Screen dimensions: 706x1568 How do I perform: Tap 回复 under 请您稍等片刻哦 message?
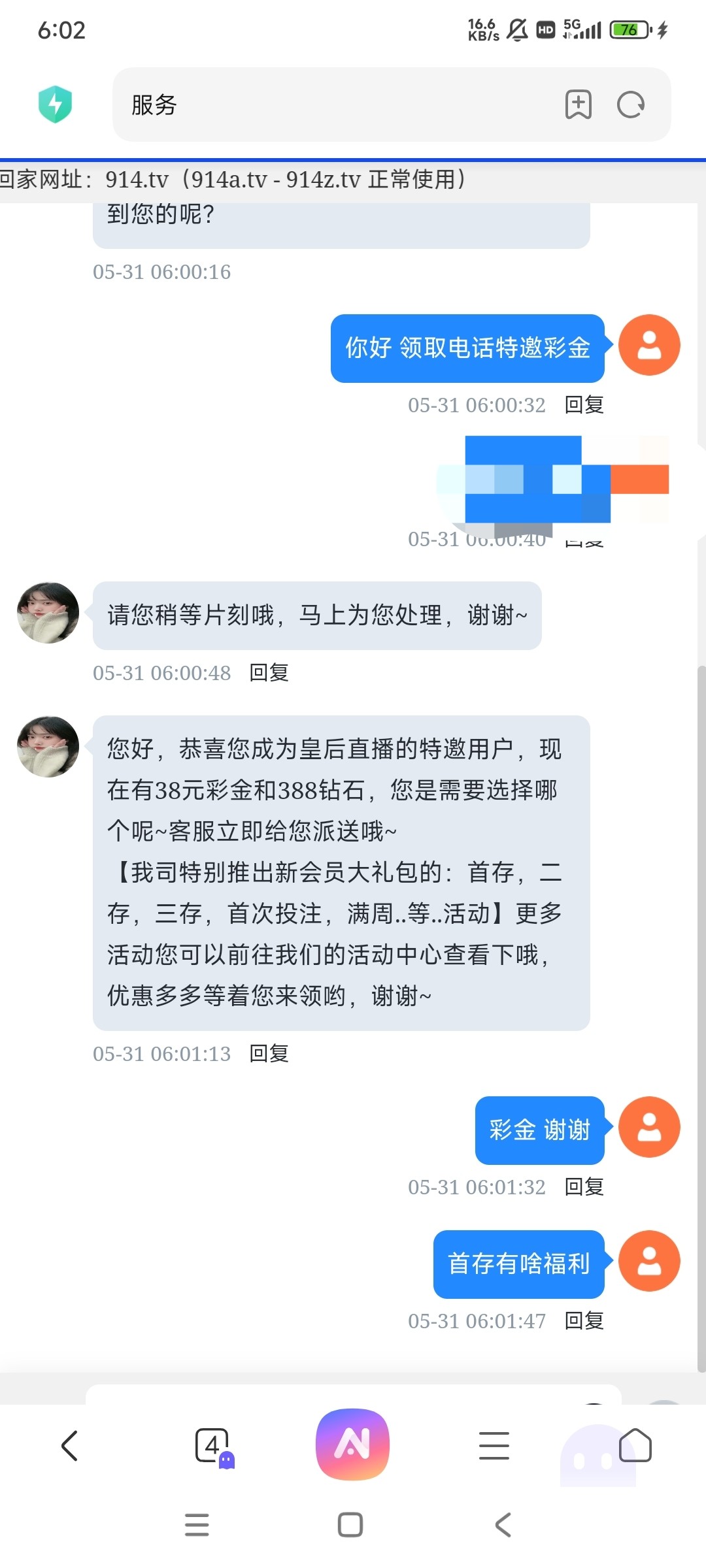(269, 672)
